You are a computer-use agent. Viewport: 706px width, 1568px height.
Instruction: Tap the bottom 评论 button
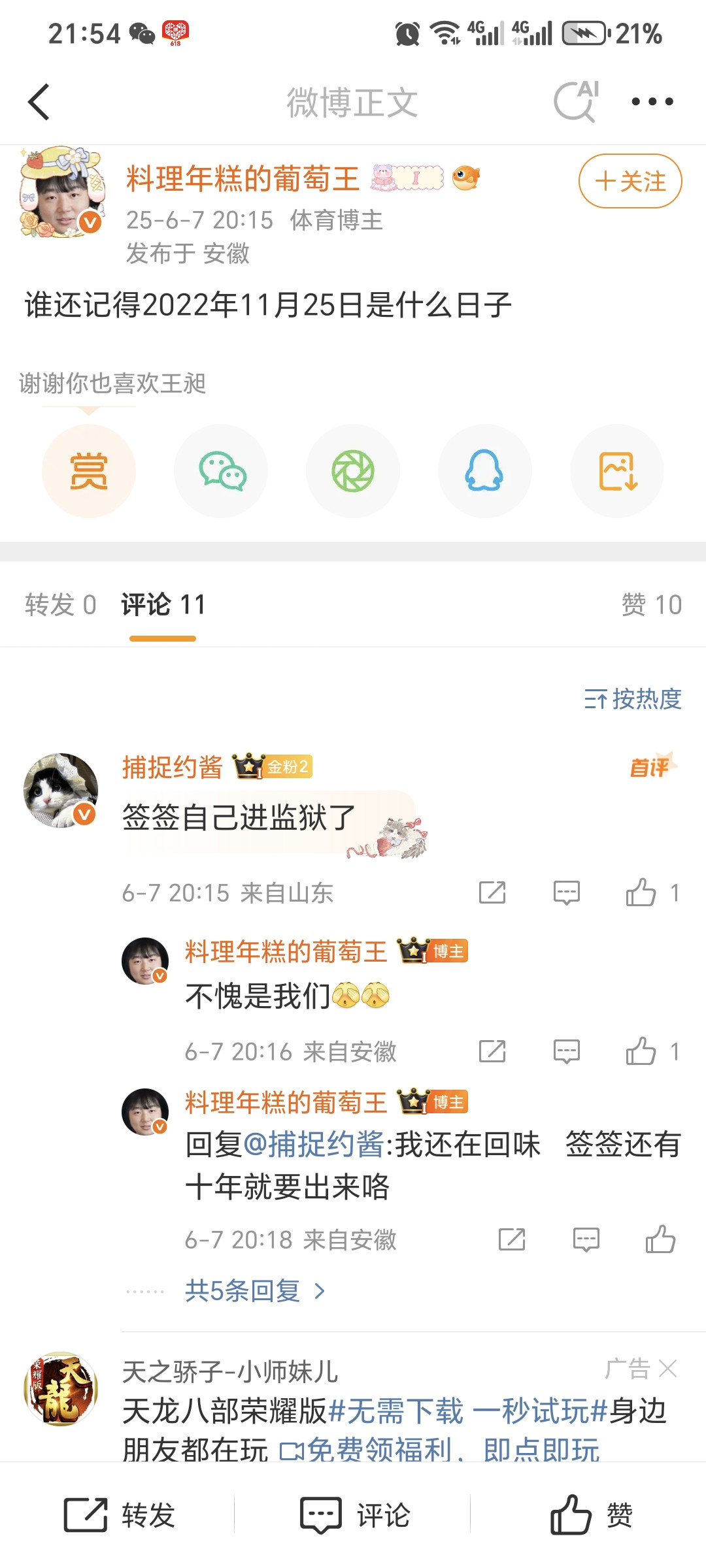[x=354, y=1514]
